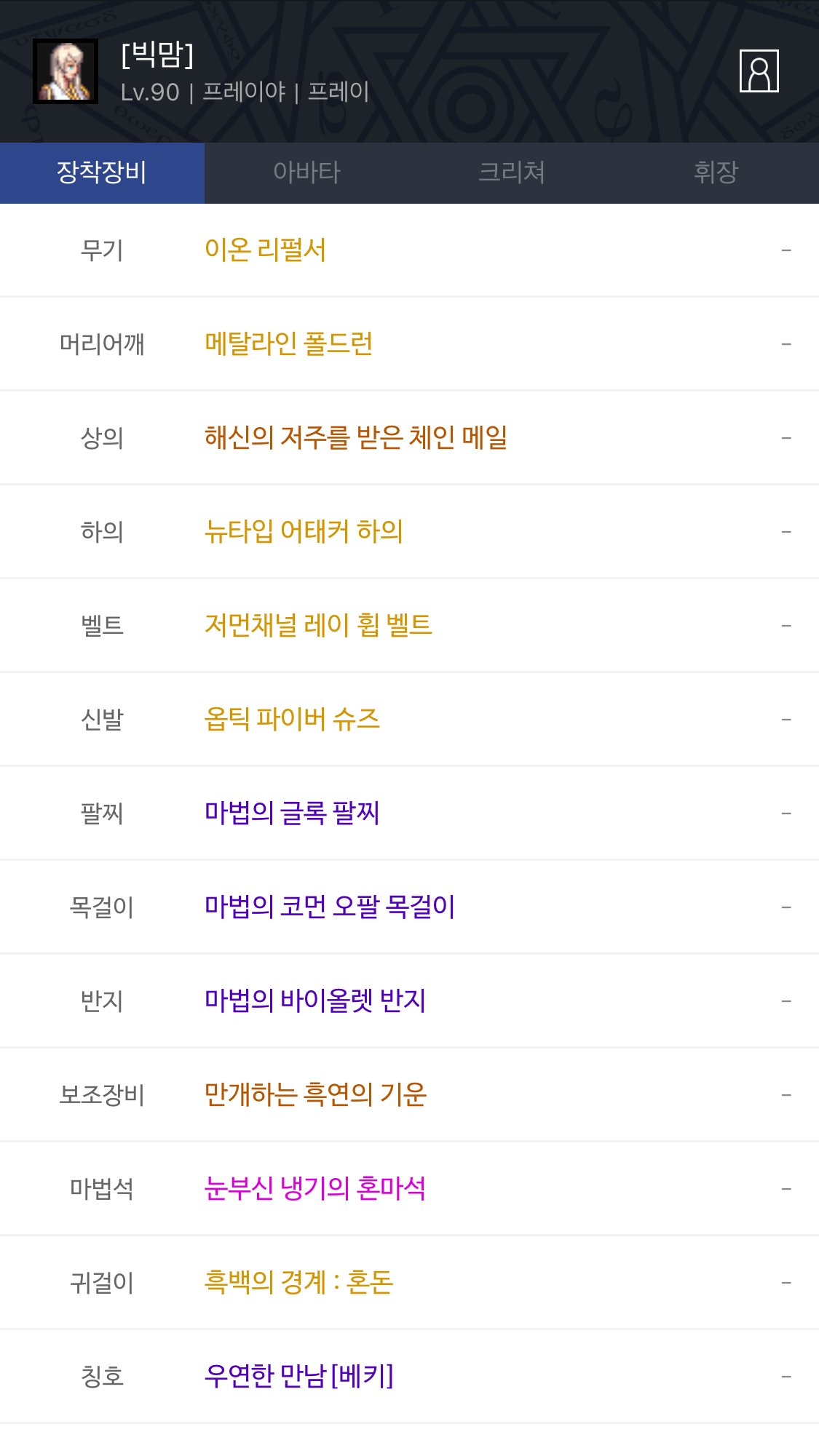
Task: Switch to the 휘장 tab
Action: point(716,172)
